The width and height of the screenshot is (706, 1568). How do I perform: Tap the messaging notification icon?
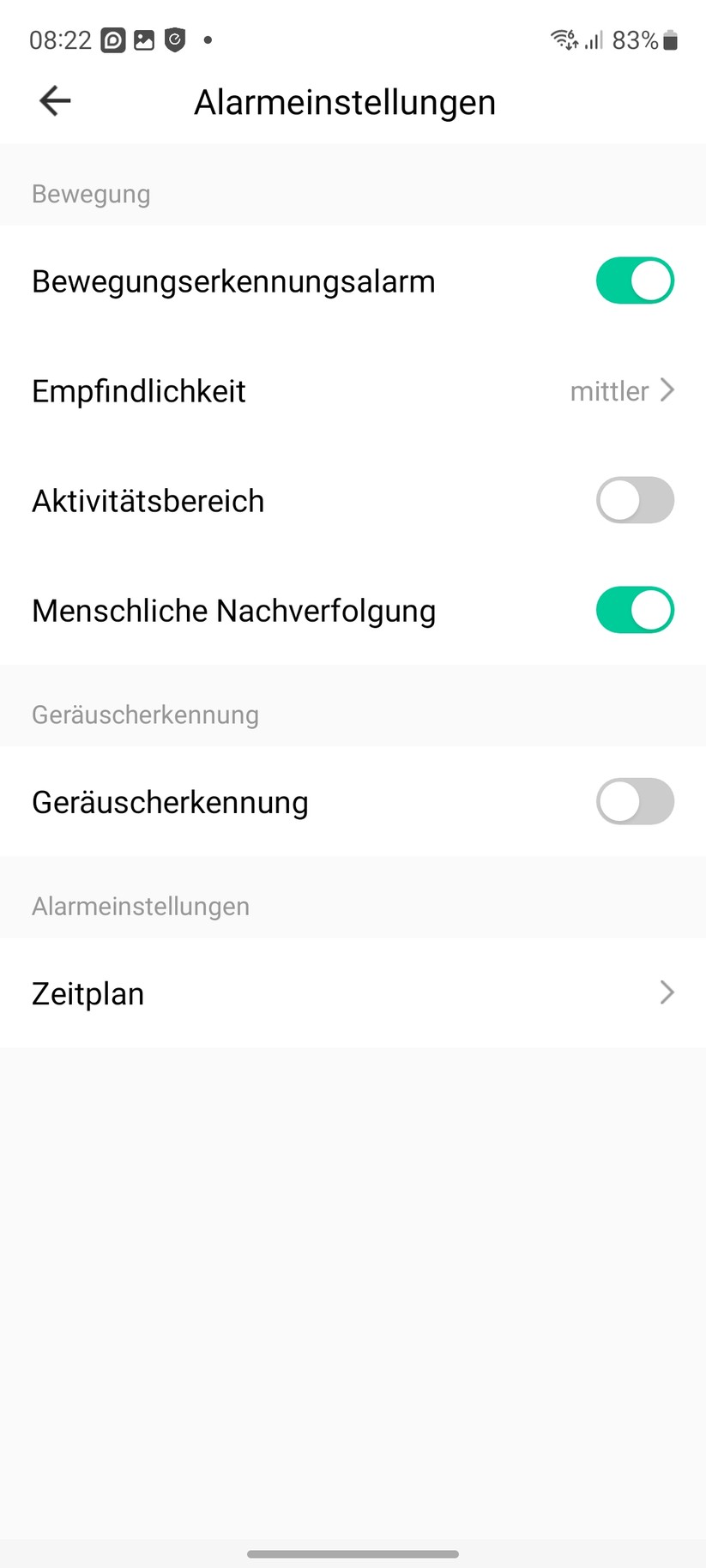click(112, 39)
